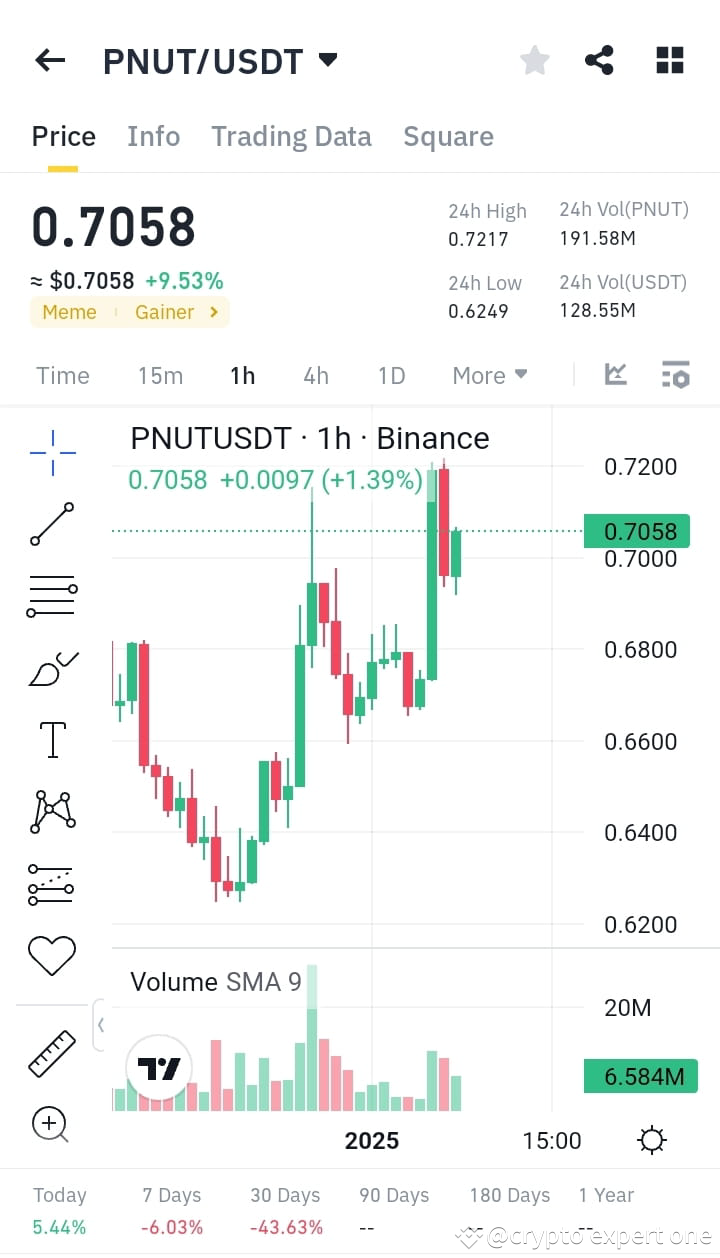Open the XABCD pattern tool
Screen dimensions: 720x1258
(52, 811)
